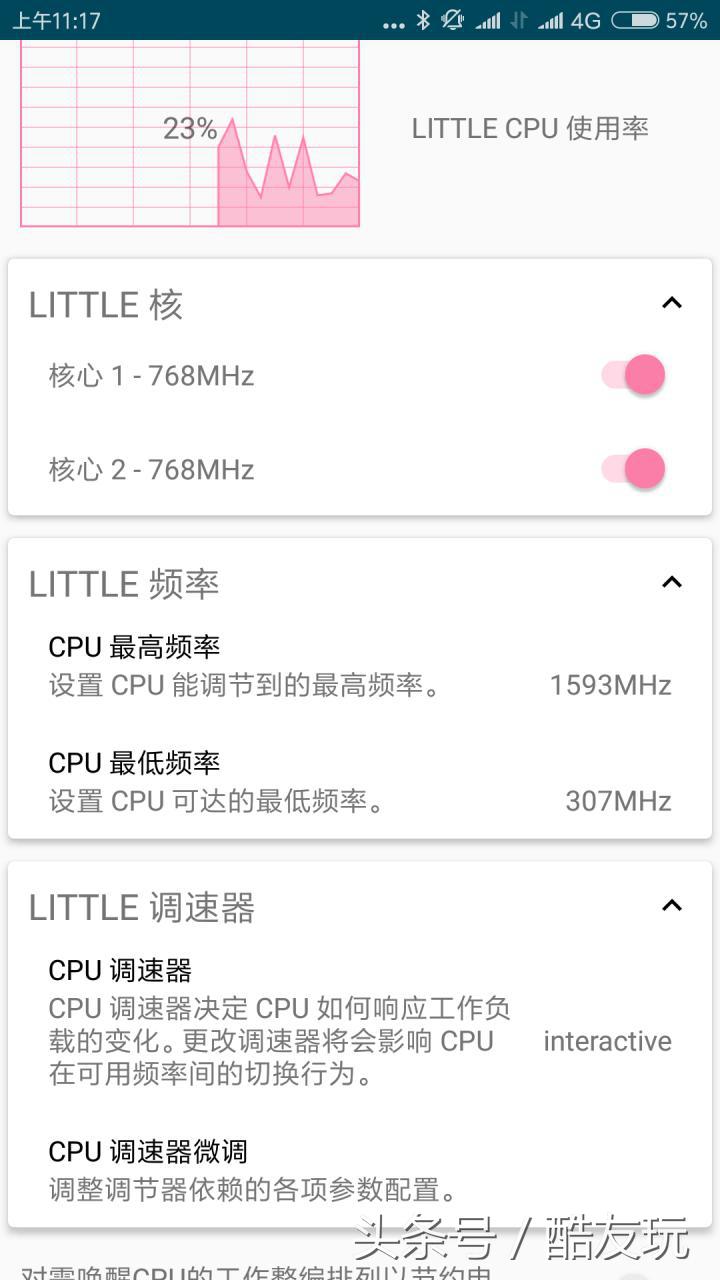The height and width of the screenshot is (1280, 720).
Task: Open the interactive governor selector
Action: pyautogui.click(x=607, y=1041)
